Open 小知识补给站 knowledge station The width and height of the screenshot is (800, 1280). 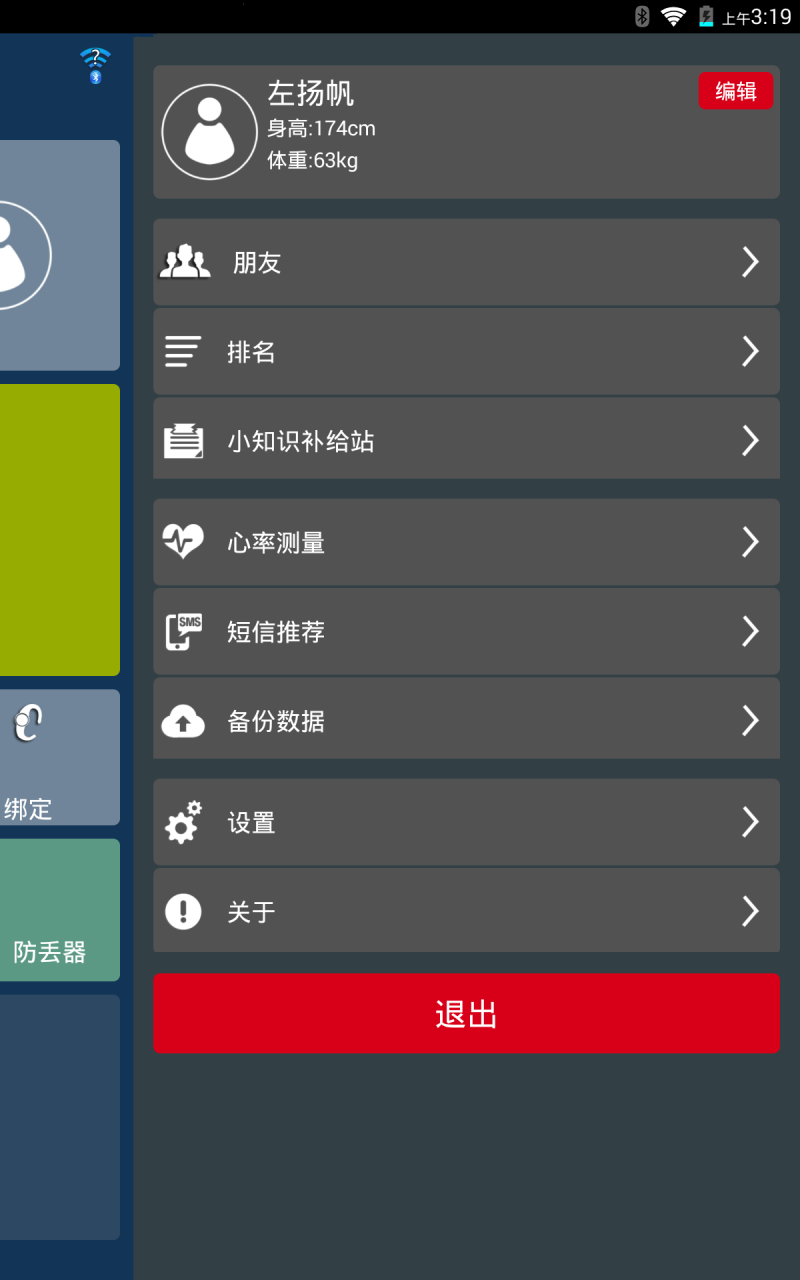466,439
